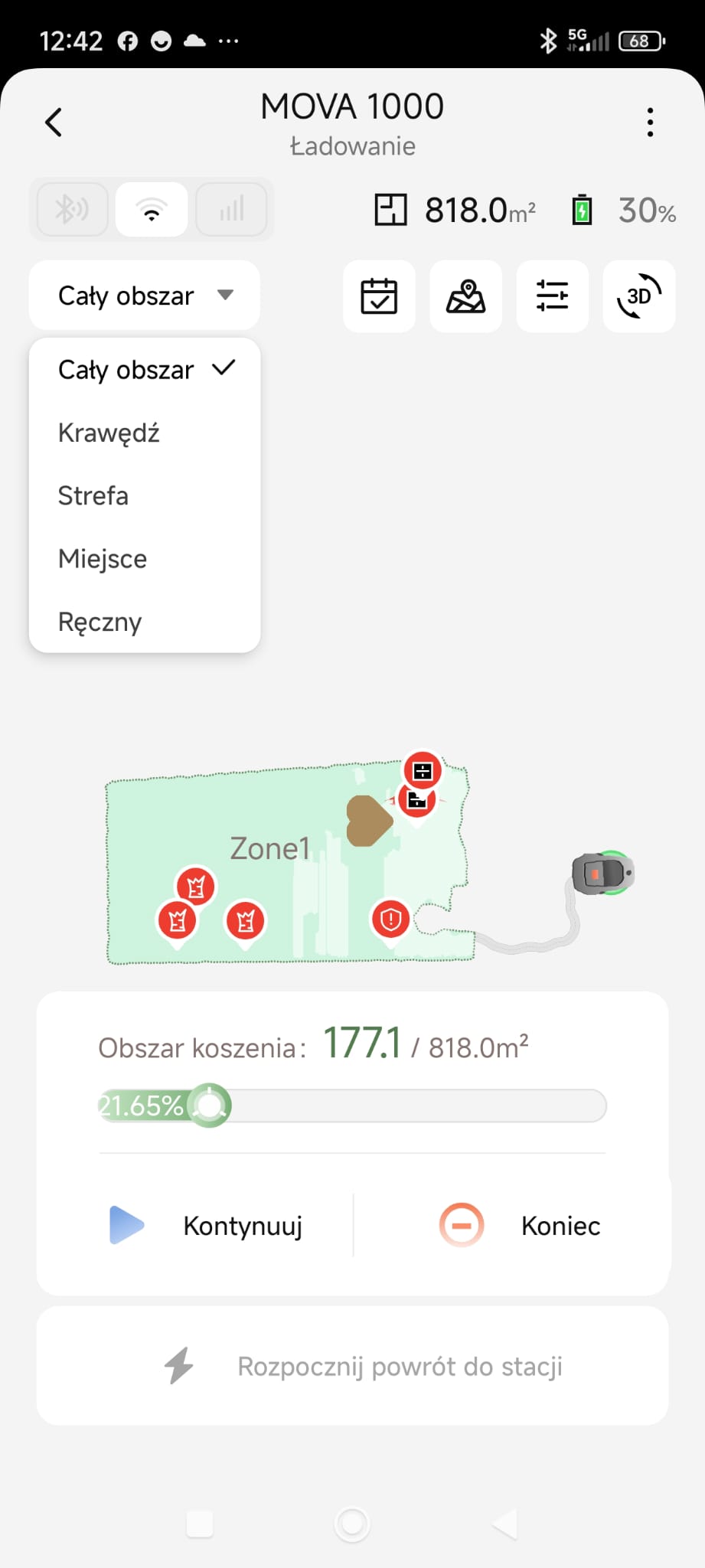Open the mowed area 818.0 m² icon
Screen dimensions: 705x1568
click(393, 209)
